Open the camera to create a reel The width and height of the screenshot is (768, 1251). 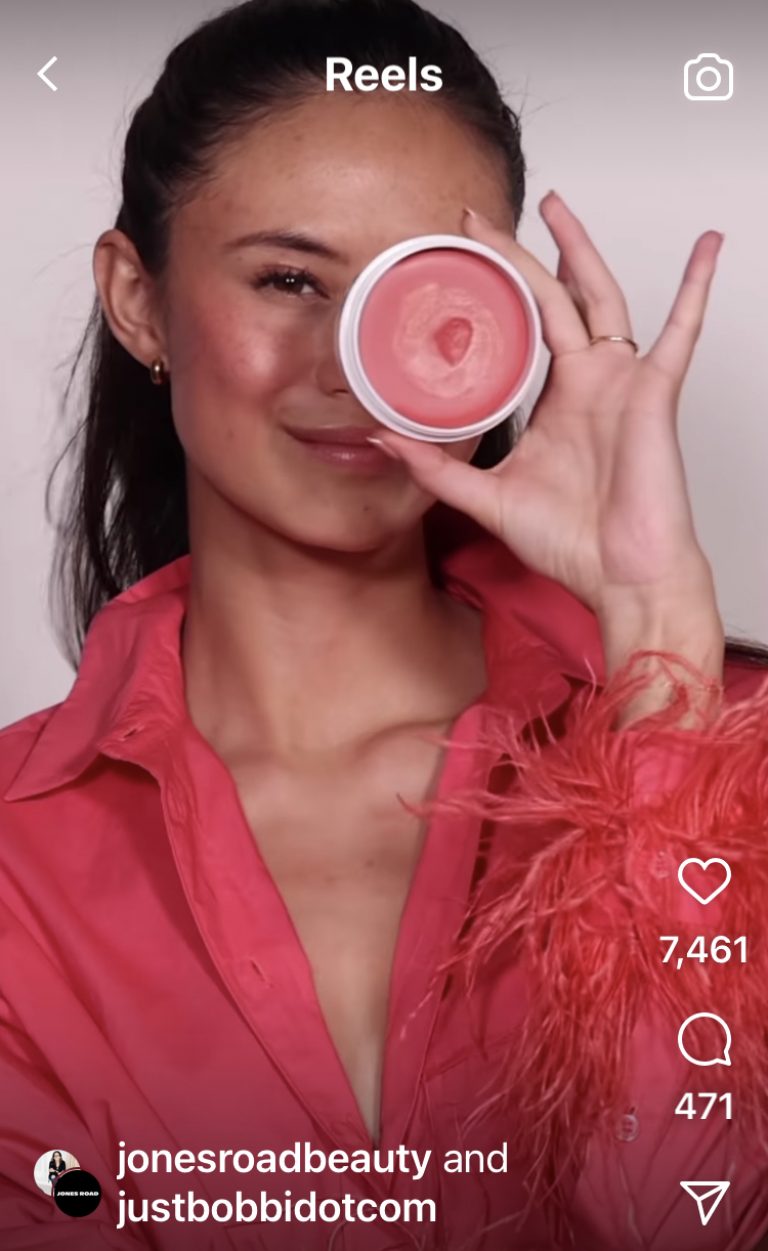(x=708, y=77)
